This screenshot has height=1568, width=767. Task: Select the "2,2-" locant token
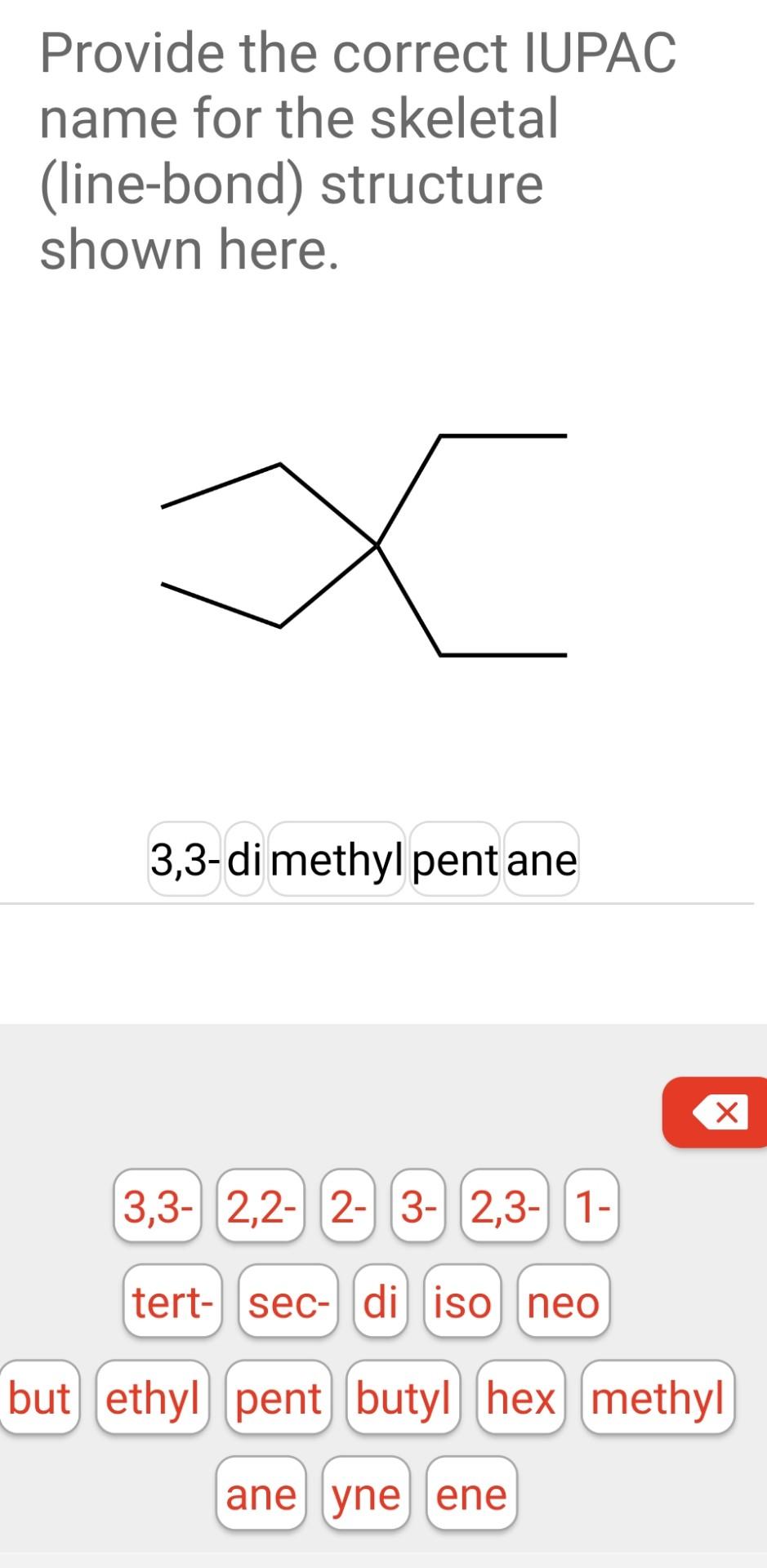click(x=260, y=1206)
